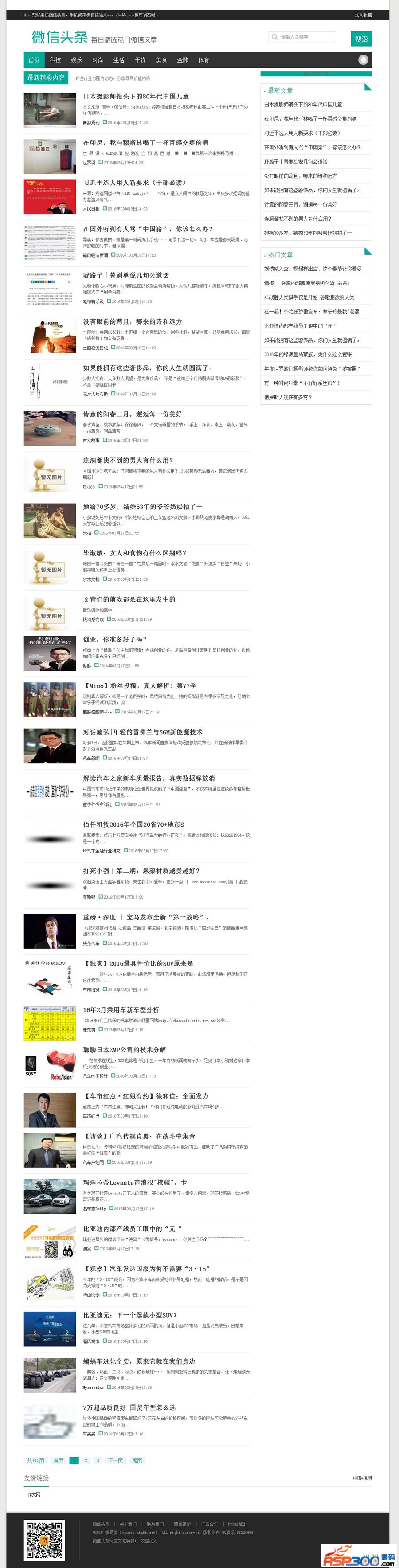Open the user avatar icon in nav bar
Image resolution: width=399 pixels, height=1568 pixels.
pos(363,60)
